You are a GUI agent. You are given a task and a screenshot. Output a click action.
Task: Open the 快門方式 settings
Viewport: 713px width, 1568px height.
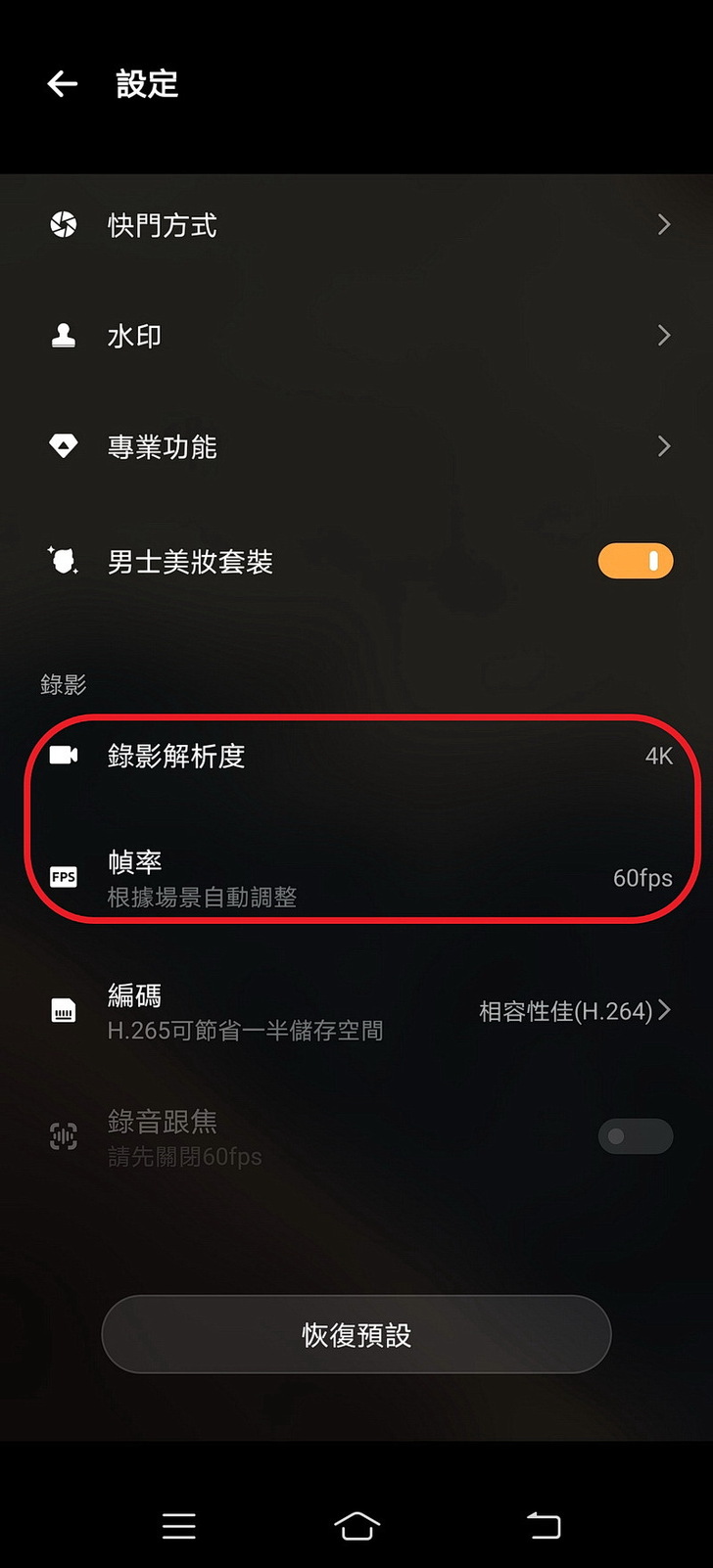(356, 226)
